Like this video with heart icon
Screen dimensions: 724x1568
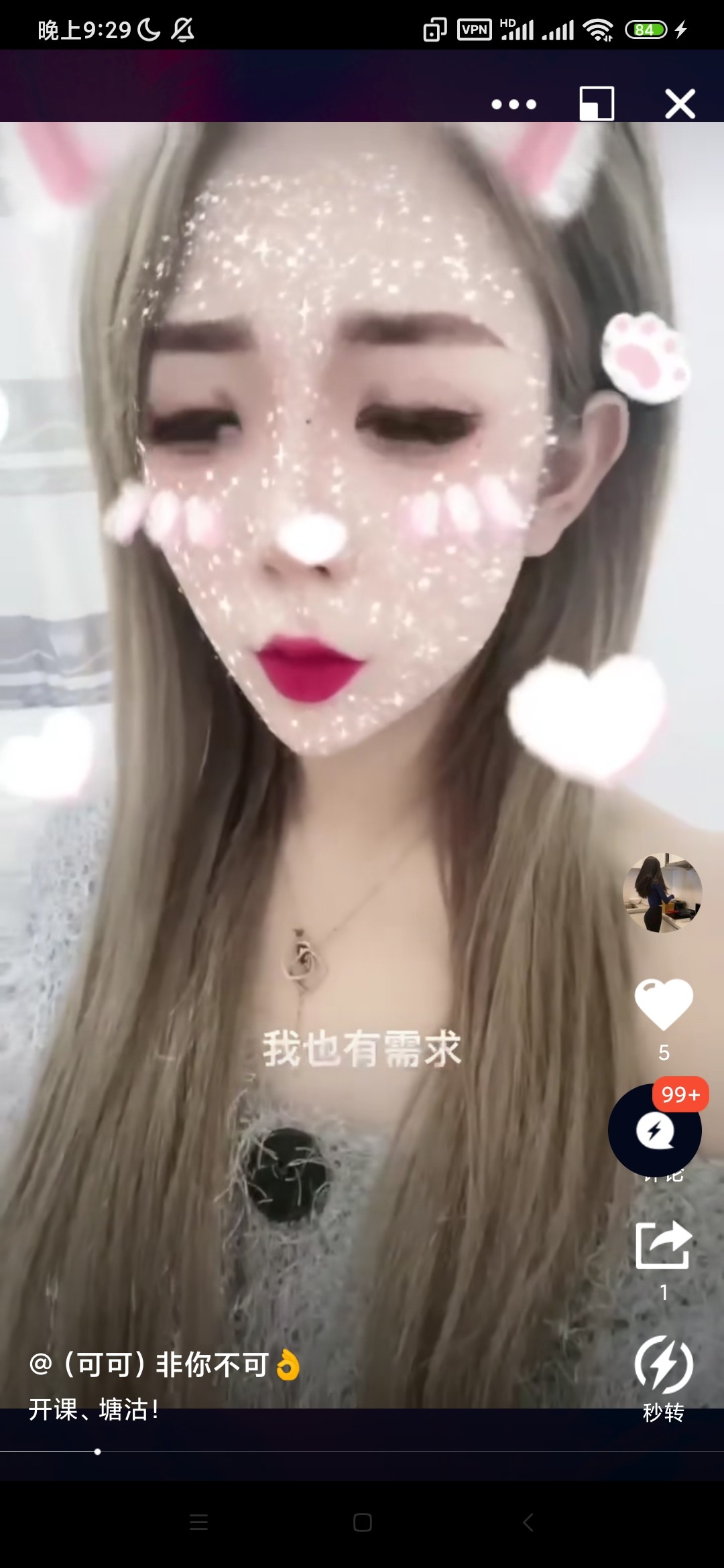(663, 1004)
